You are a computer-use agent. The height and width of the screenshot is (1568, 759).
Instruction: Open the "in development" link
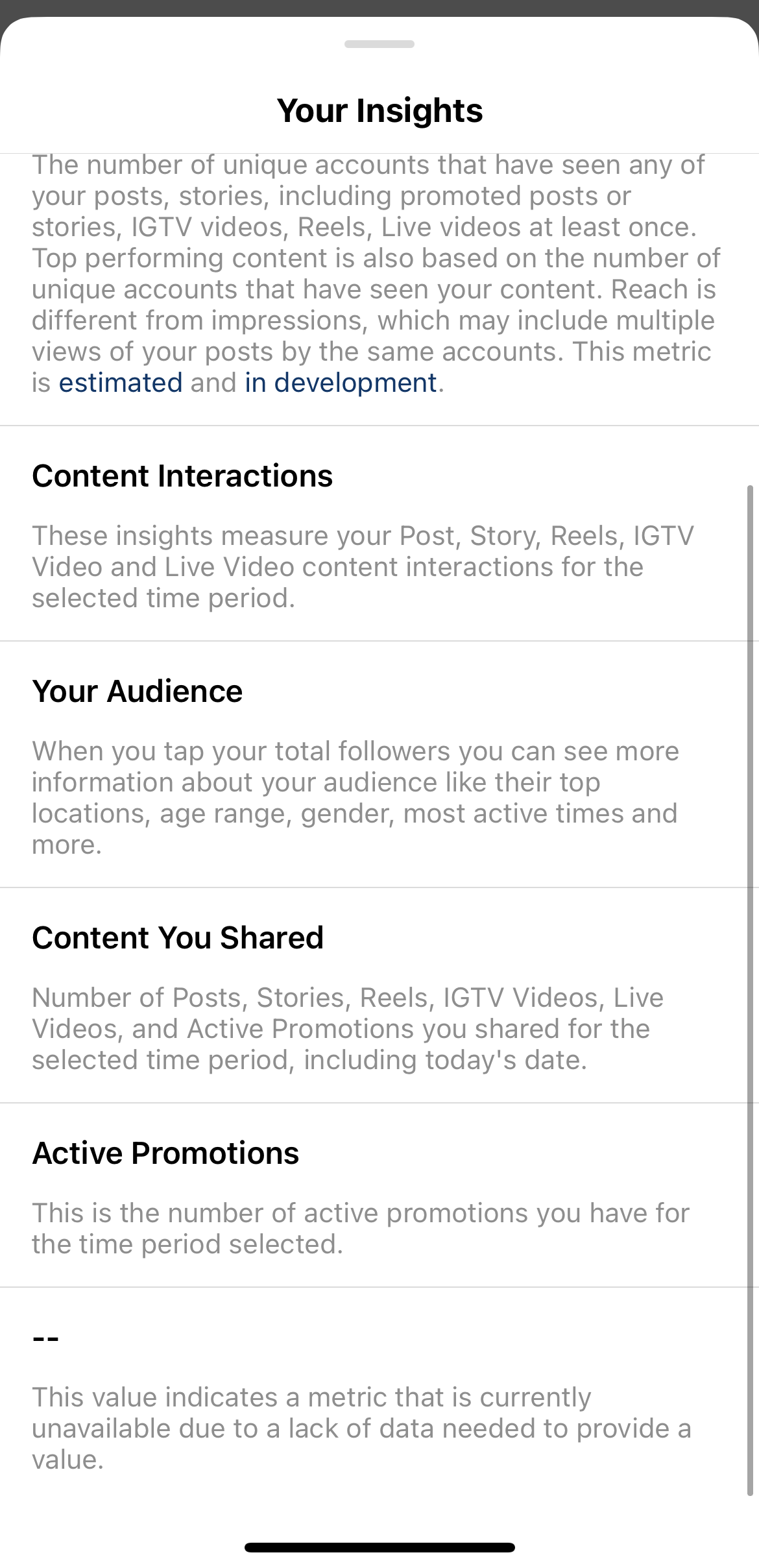341,383
